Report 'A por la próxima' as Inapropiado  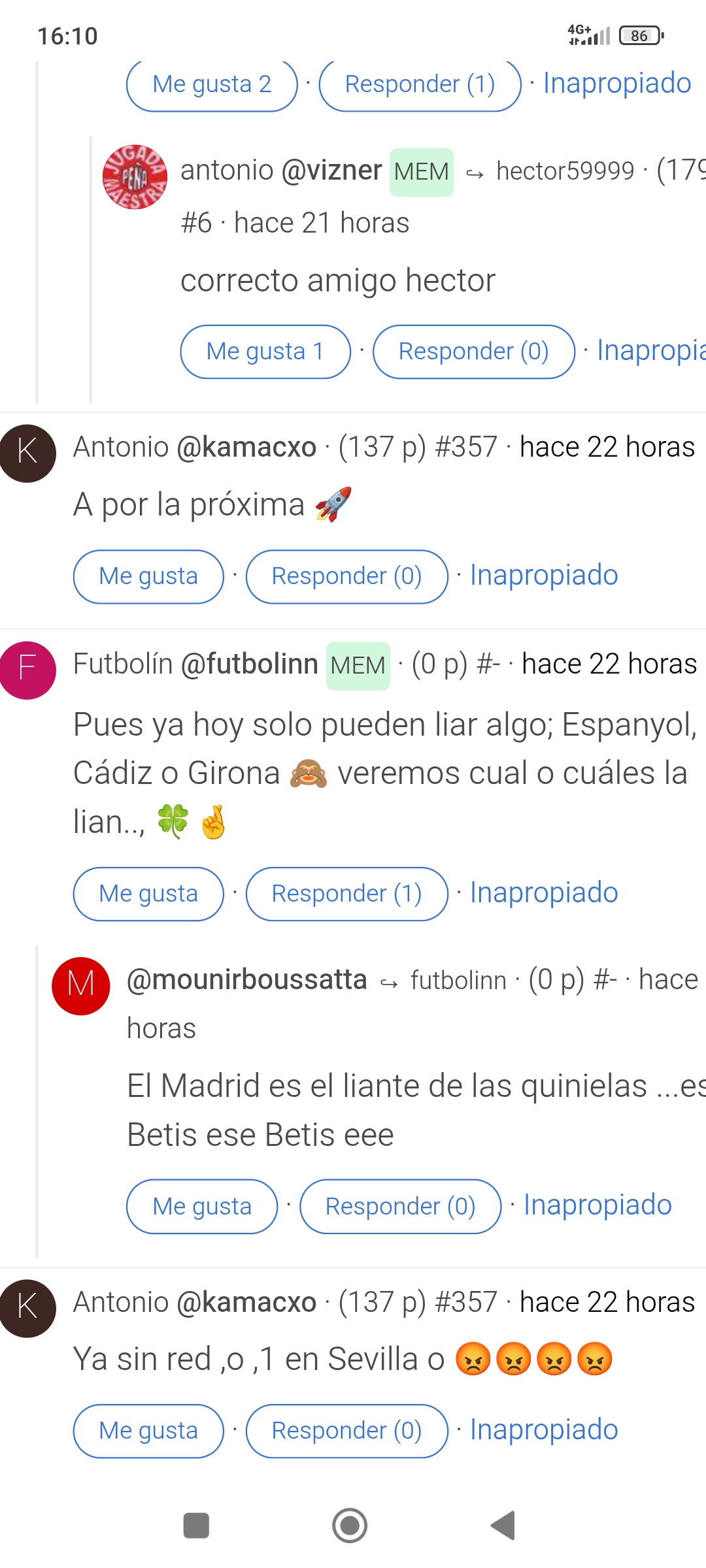point(544,576)
